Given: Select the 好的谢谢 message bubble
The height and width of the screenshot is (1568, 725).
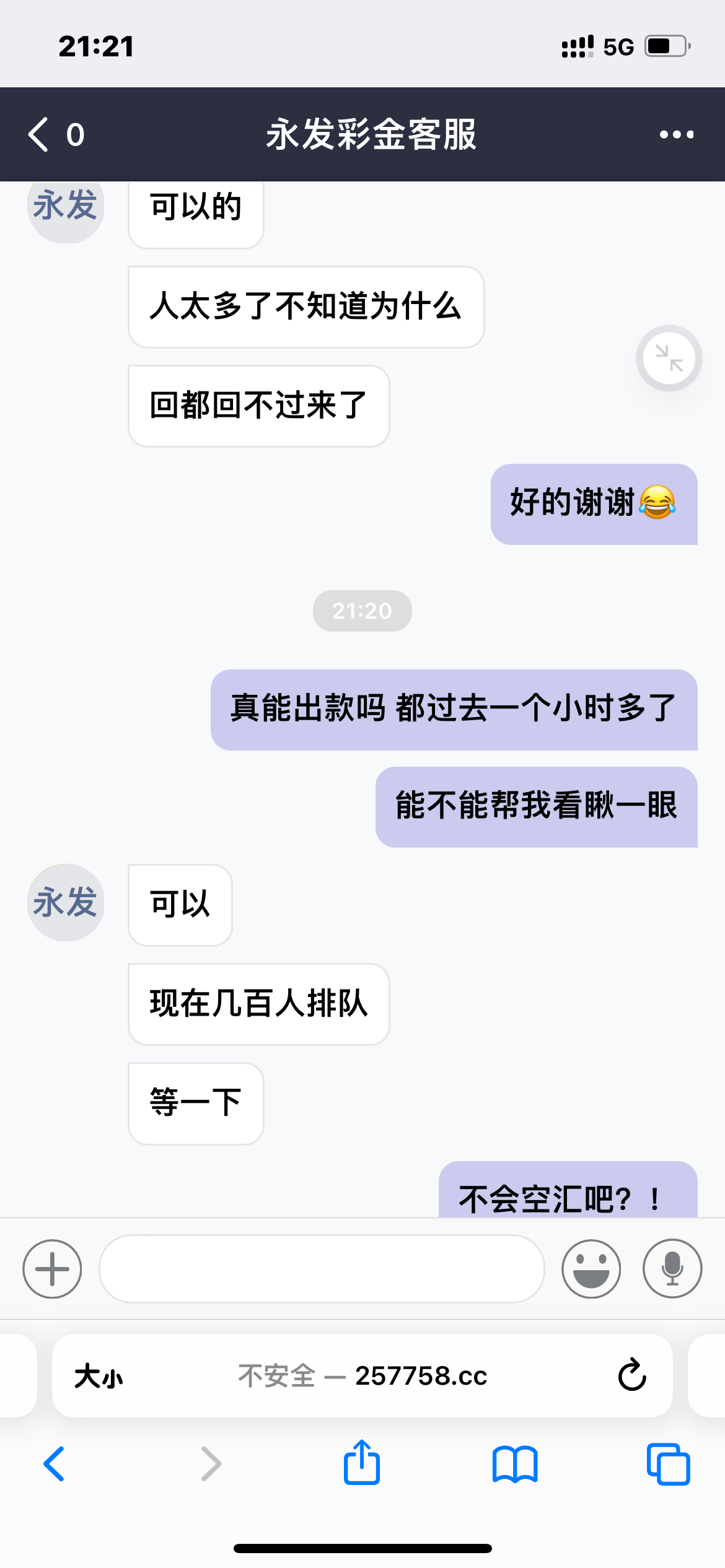Looking at the screenshot, I should 594,505.
